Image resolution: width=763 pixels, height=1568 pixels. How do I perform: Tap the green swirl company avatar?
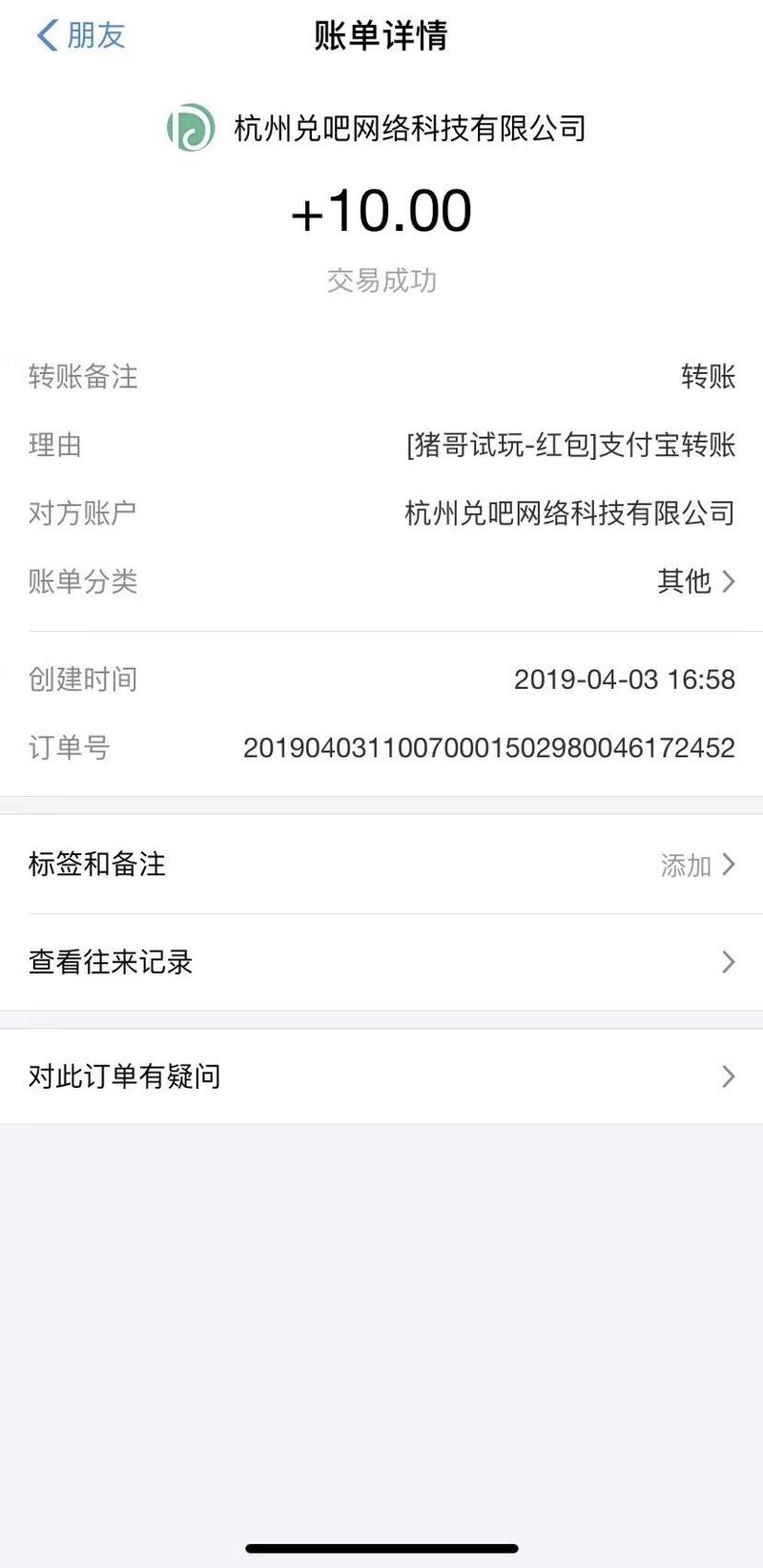[189, 129]
